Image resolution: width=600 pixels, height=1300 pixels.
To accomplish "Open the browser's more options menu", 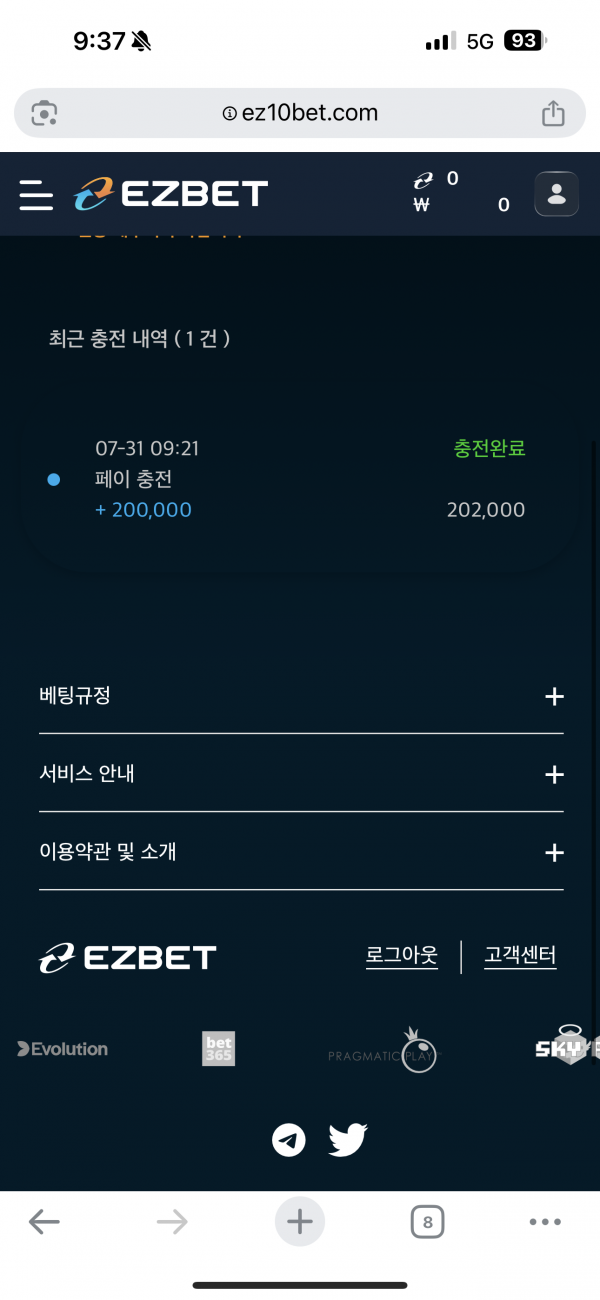I will (545, 1221).
